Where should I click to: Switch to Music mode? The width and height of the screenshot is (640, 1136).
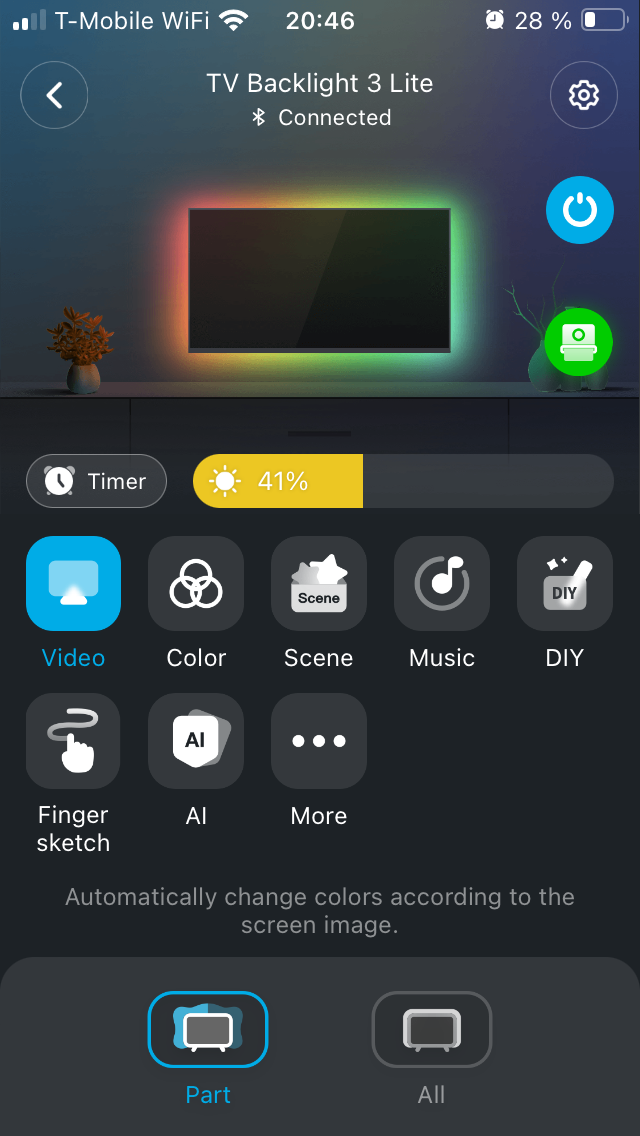click(441, 584)
